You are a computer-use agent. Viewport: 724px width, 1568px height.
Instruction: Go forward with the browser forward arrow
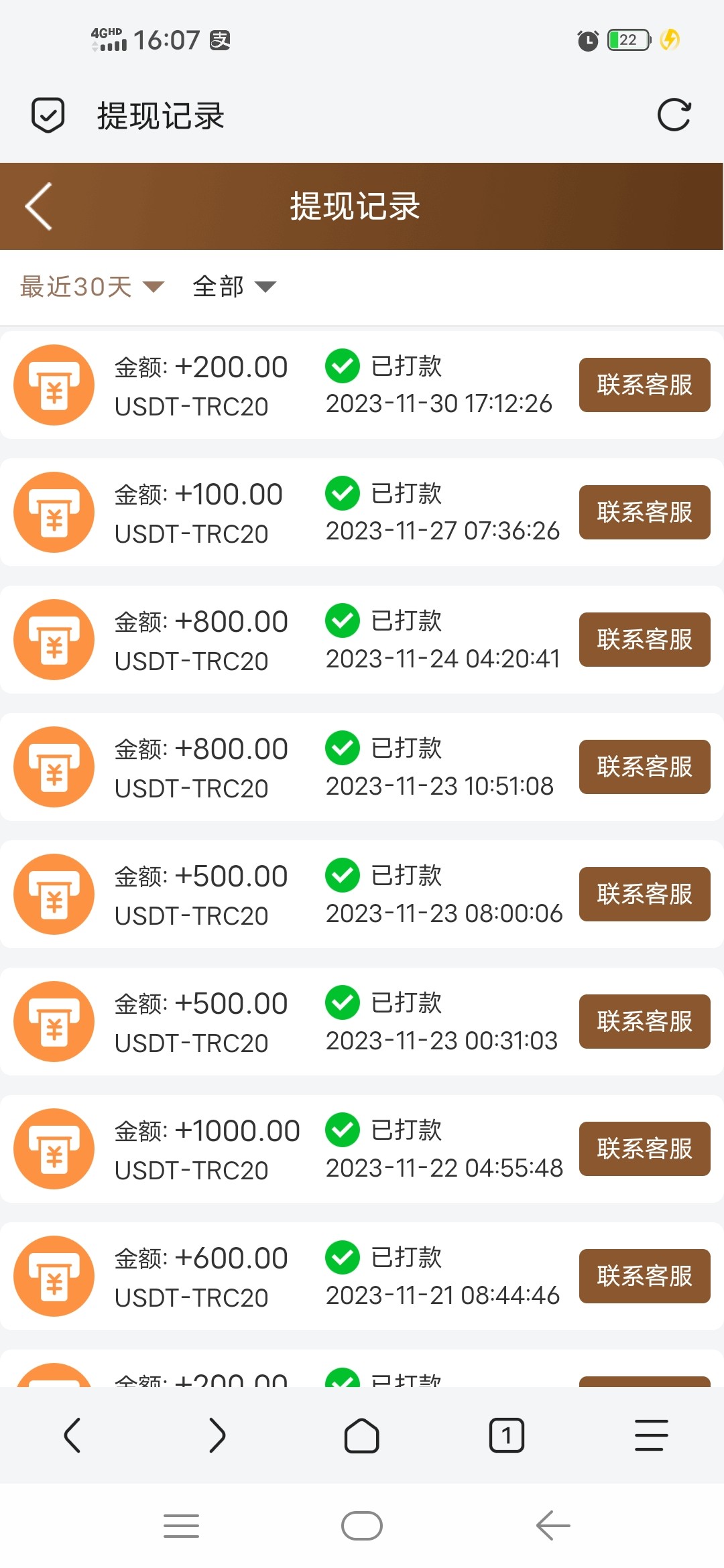coord(217,1435)
